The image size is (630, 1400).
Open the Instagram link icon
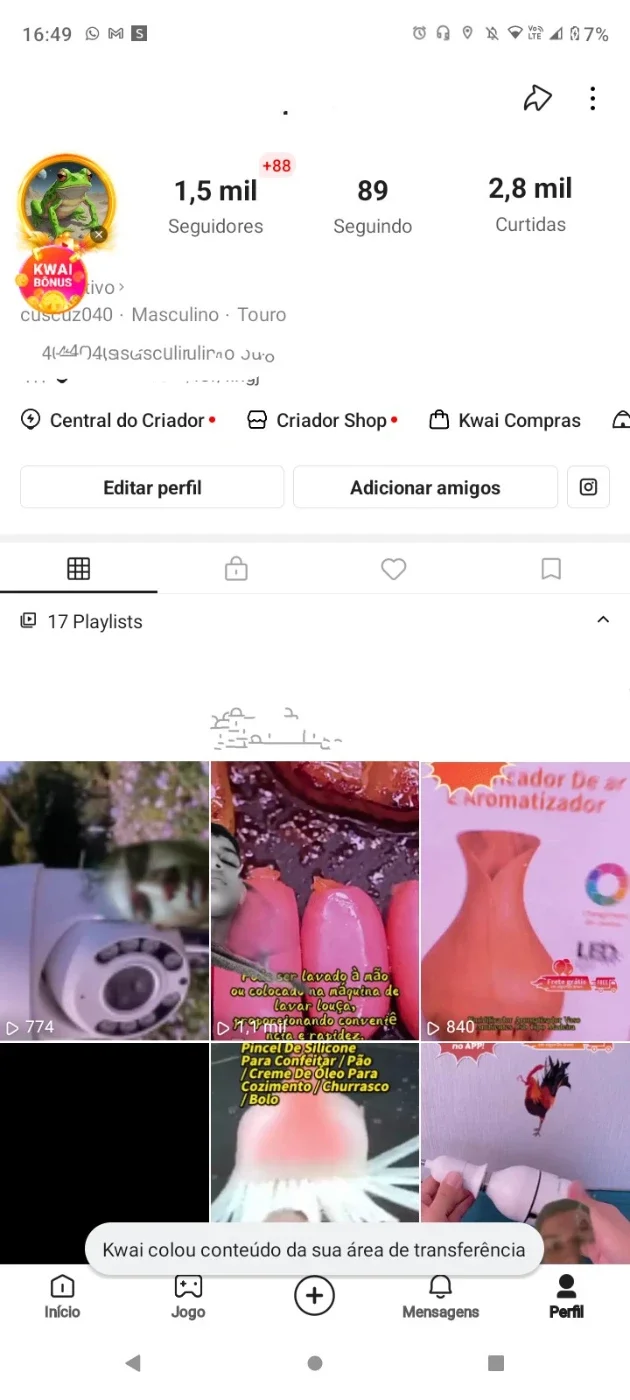click(x=589, y=487)
